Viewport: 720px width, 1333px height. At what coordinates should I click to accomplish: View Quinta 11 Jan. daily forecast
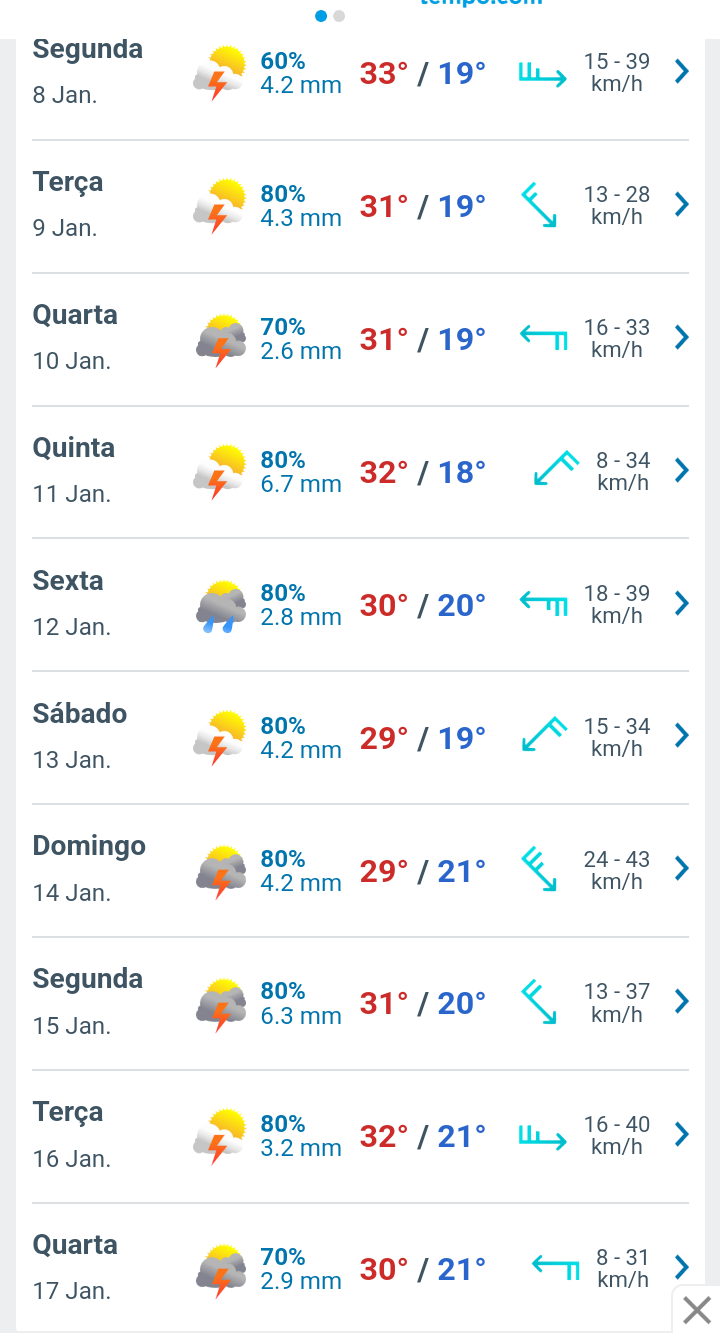pos(360,472)
